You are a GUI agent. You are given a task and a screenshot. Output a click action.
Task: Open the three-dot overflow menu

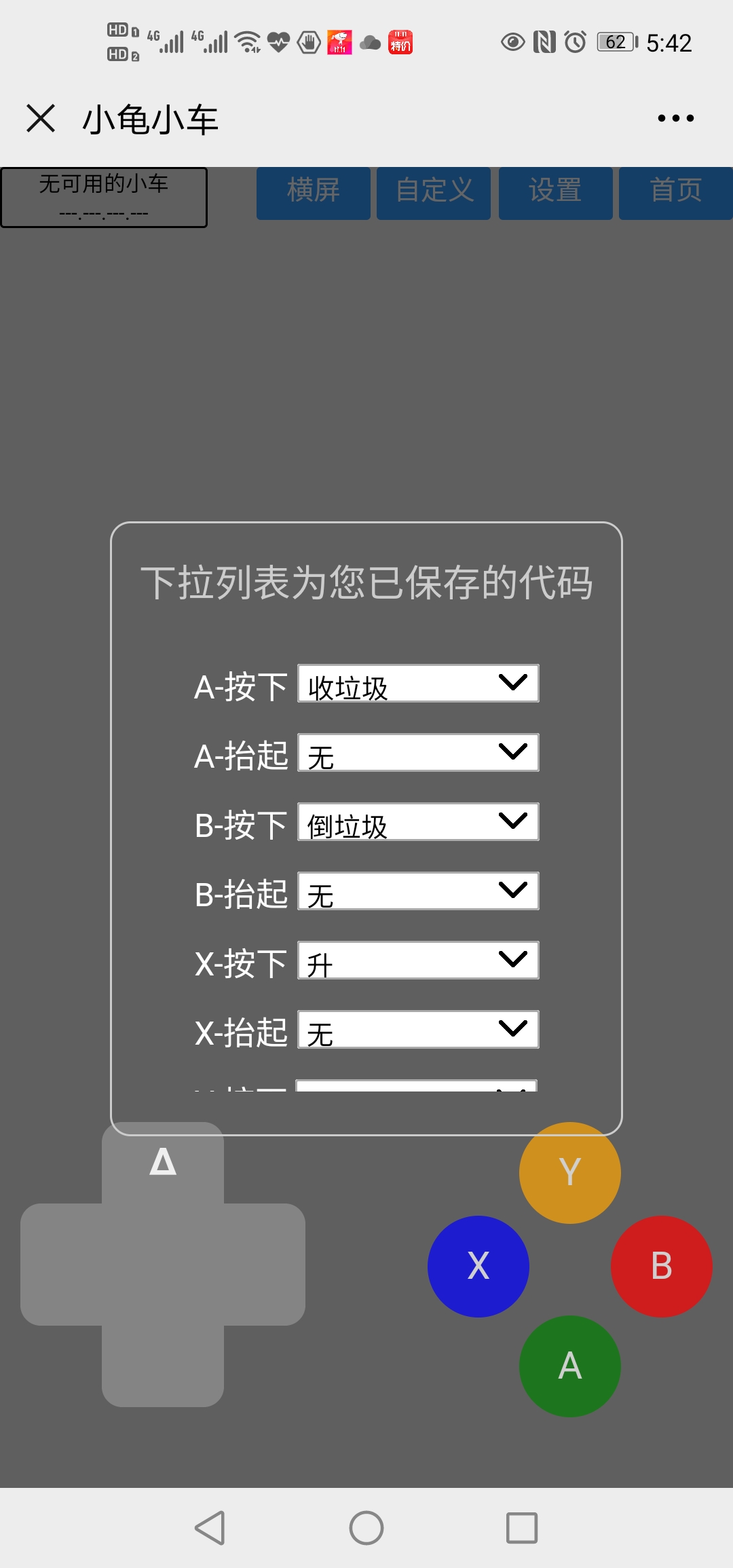675,118
